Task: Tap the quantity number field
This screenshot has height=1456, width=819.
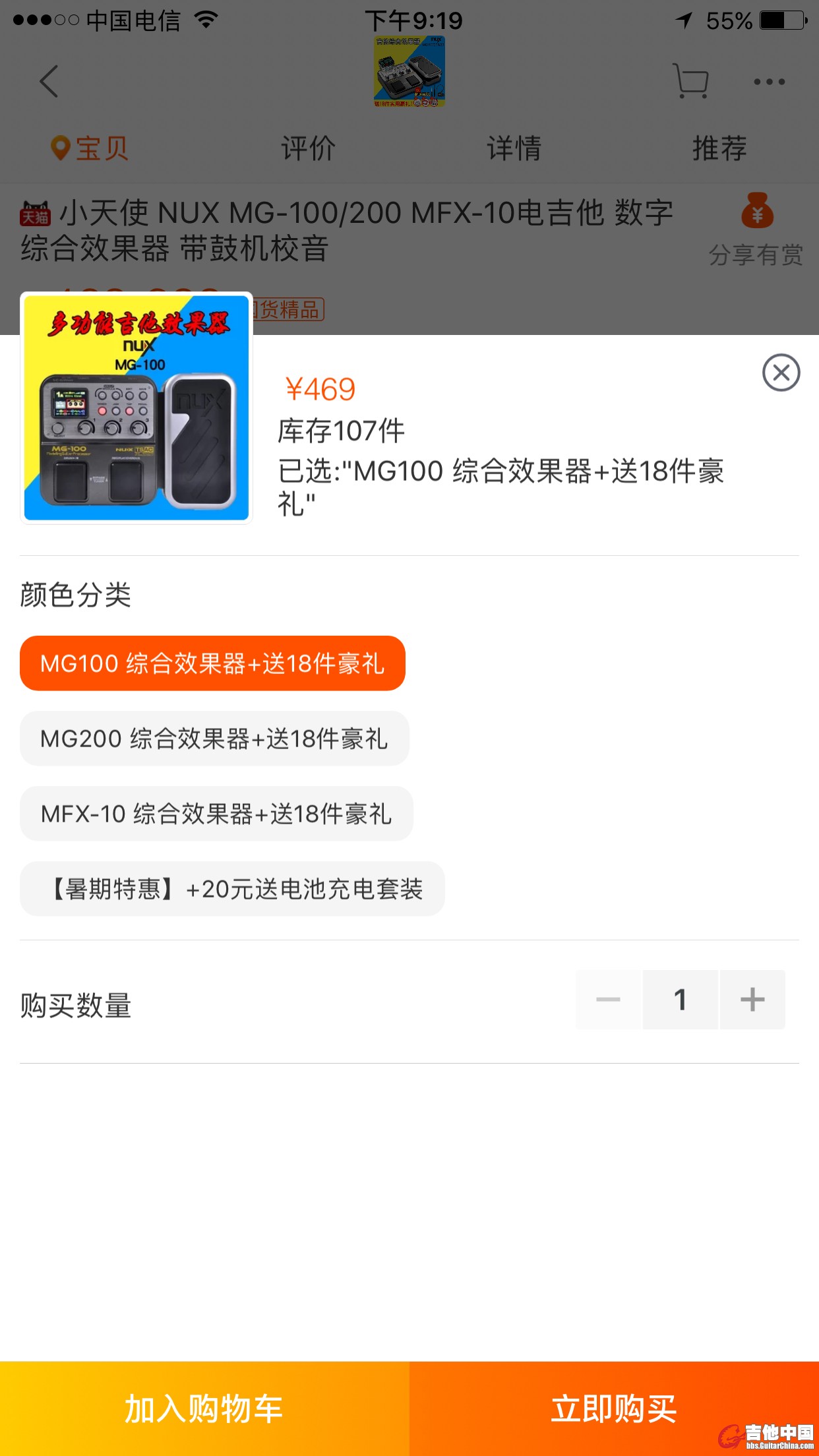Action: 680,1000
